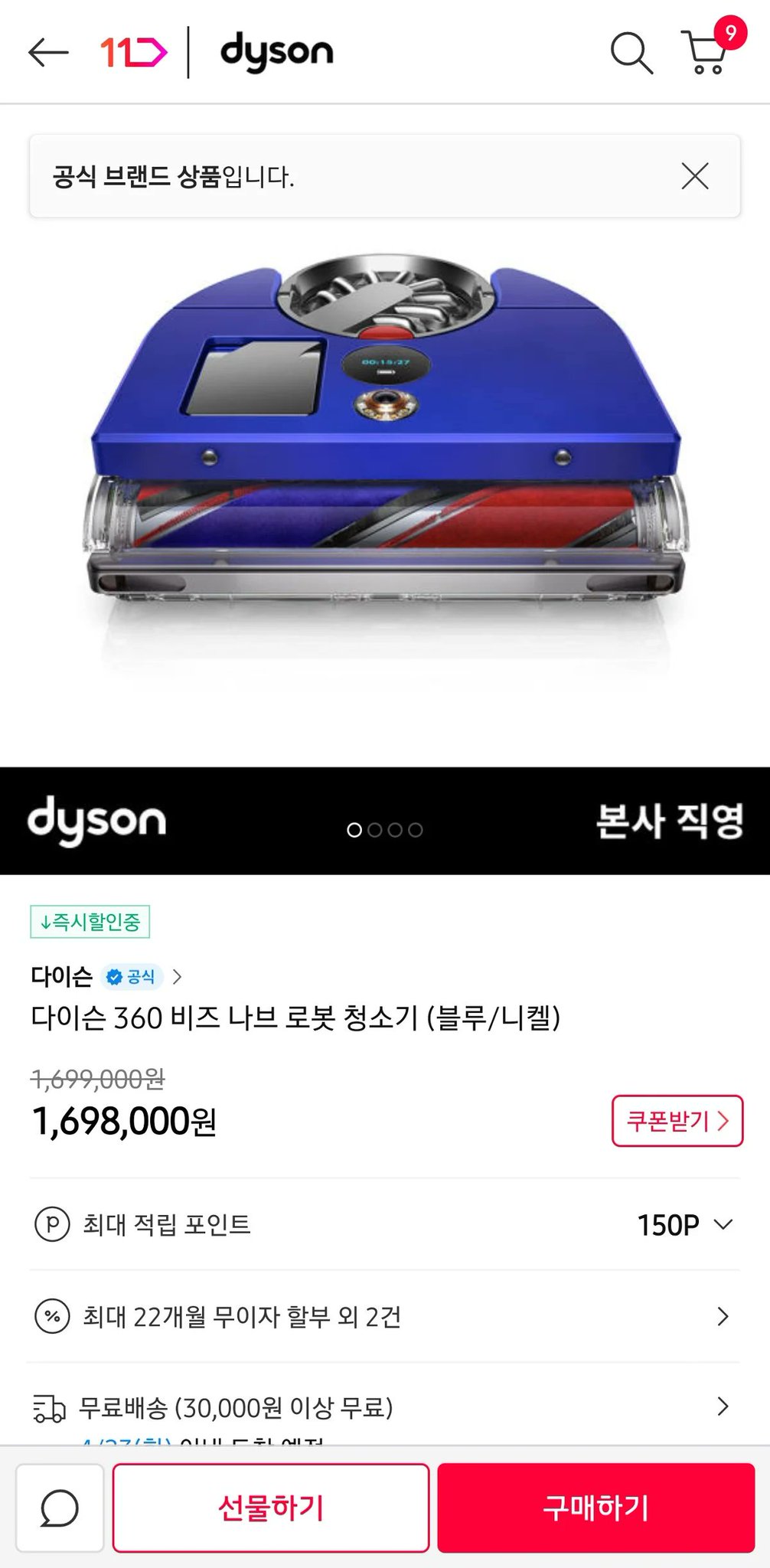This screenshot has width=770, height=1568.
Task: Dismiss the 공식 브랜드 상품 notice
Action: (693, 175)
